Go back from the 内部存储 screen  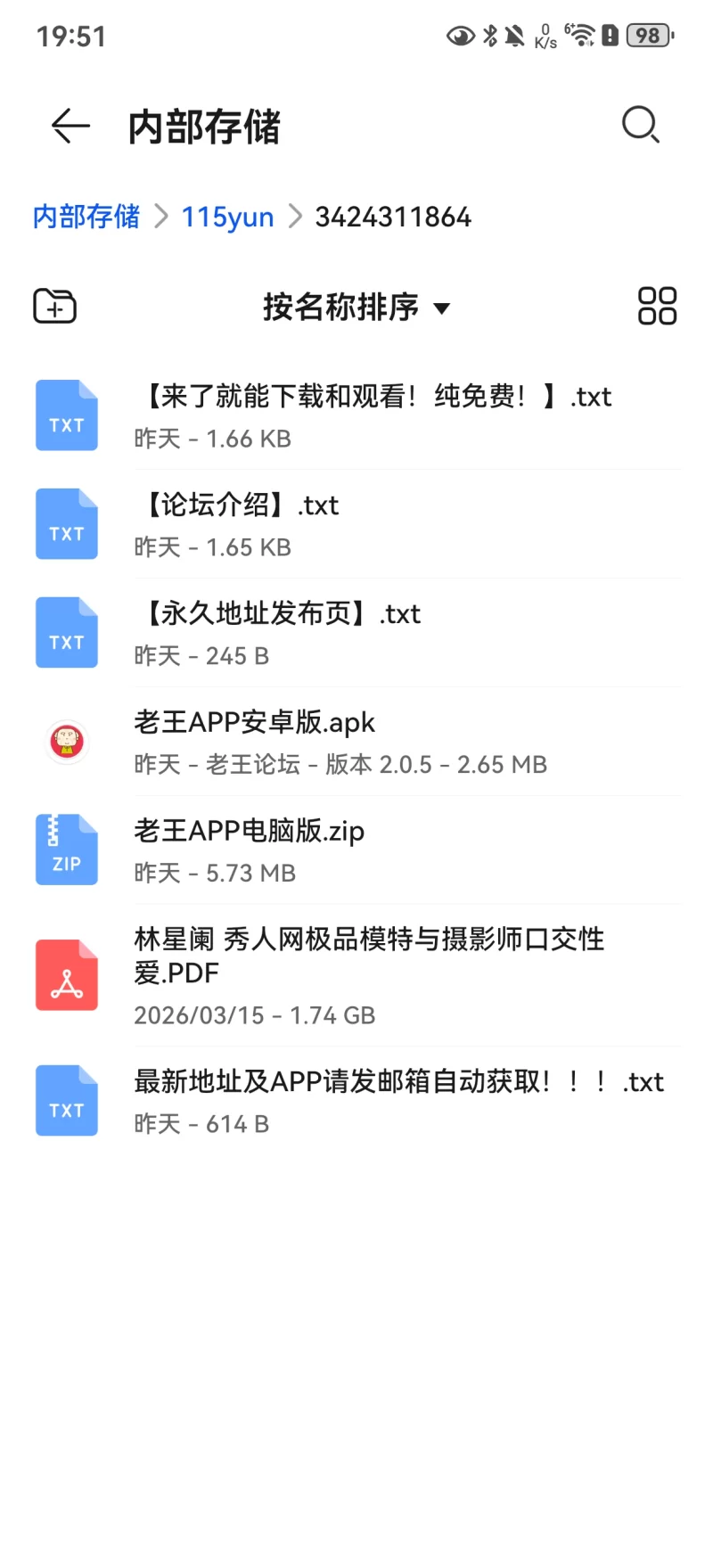(70, 126)
